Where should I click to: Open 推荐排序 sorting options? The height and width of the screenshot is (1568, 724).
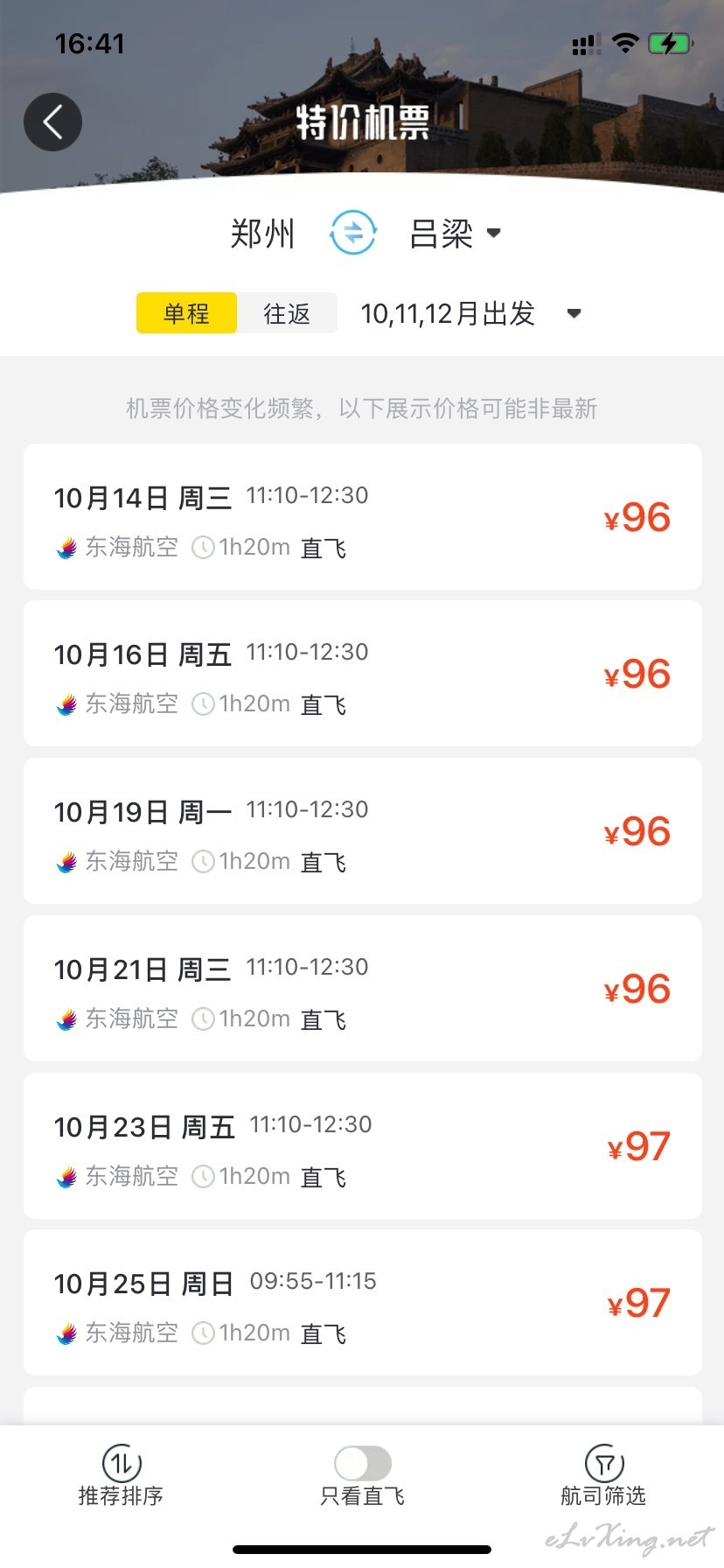tap(122, 1476)
